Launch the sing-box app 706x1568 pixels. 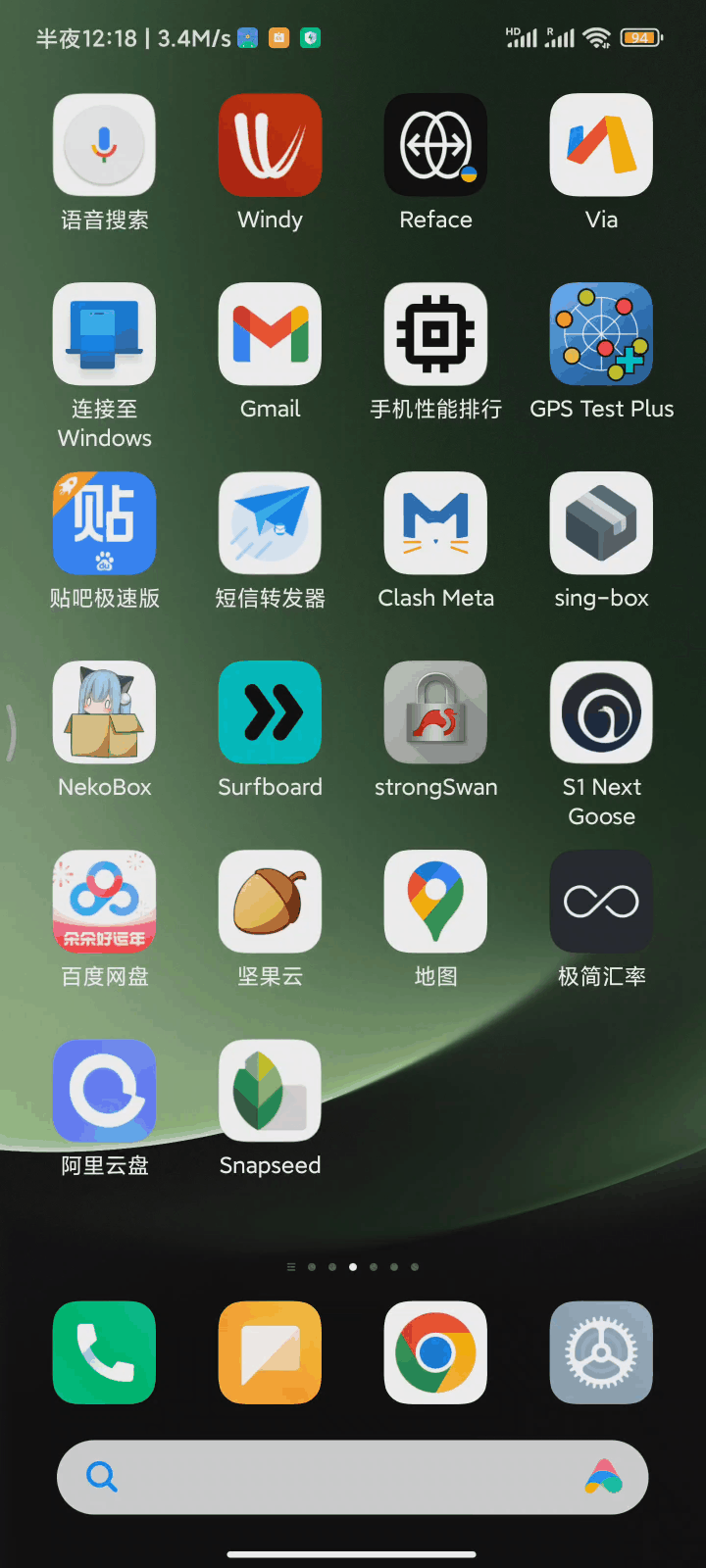[x=601, y=523]
